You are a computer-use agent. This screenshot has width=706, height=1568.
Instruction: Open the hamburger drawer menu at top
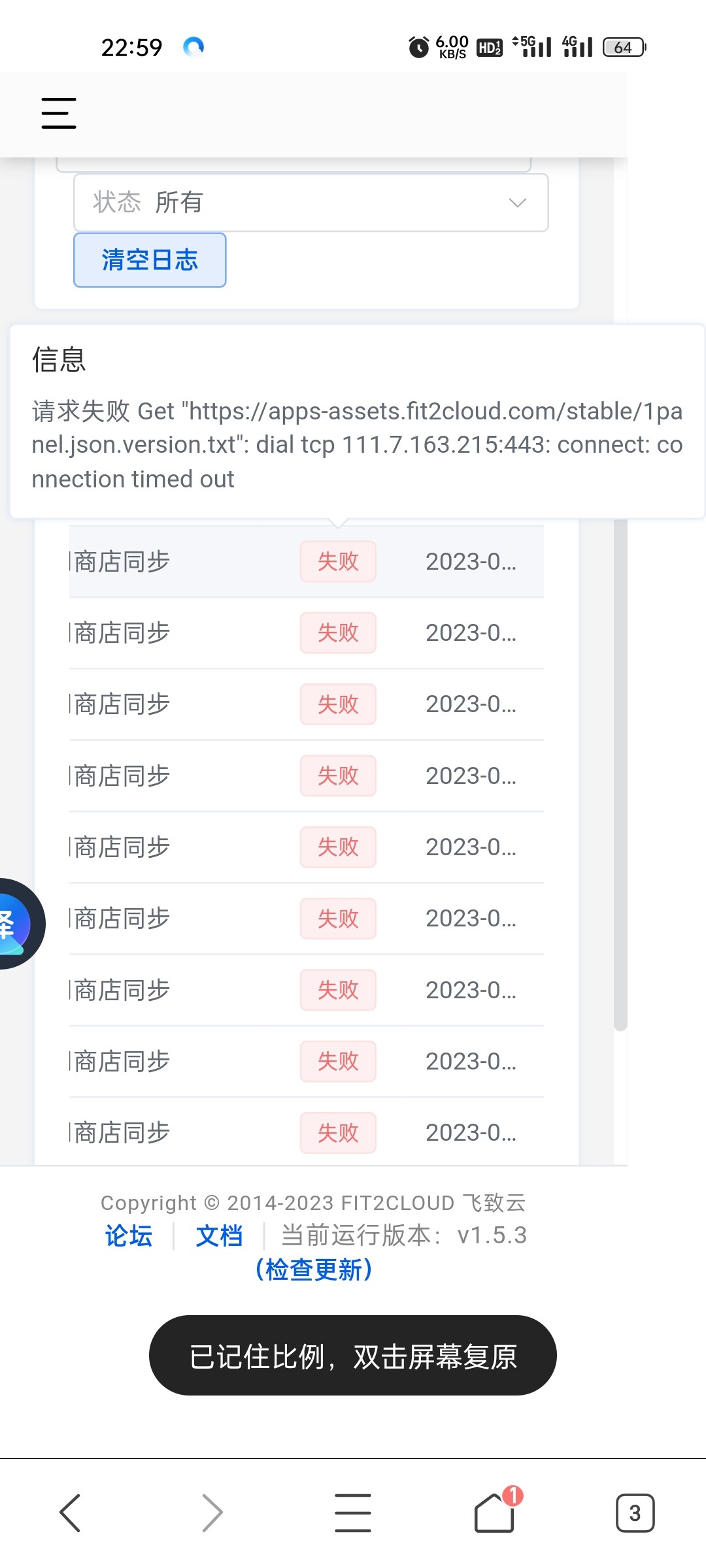(59, 113)
